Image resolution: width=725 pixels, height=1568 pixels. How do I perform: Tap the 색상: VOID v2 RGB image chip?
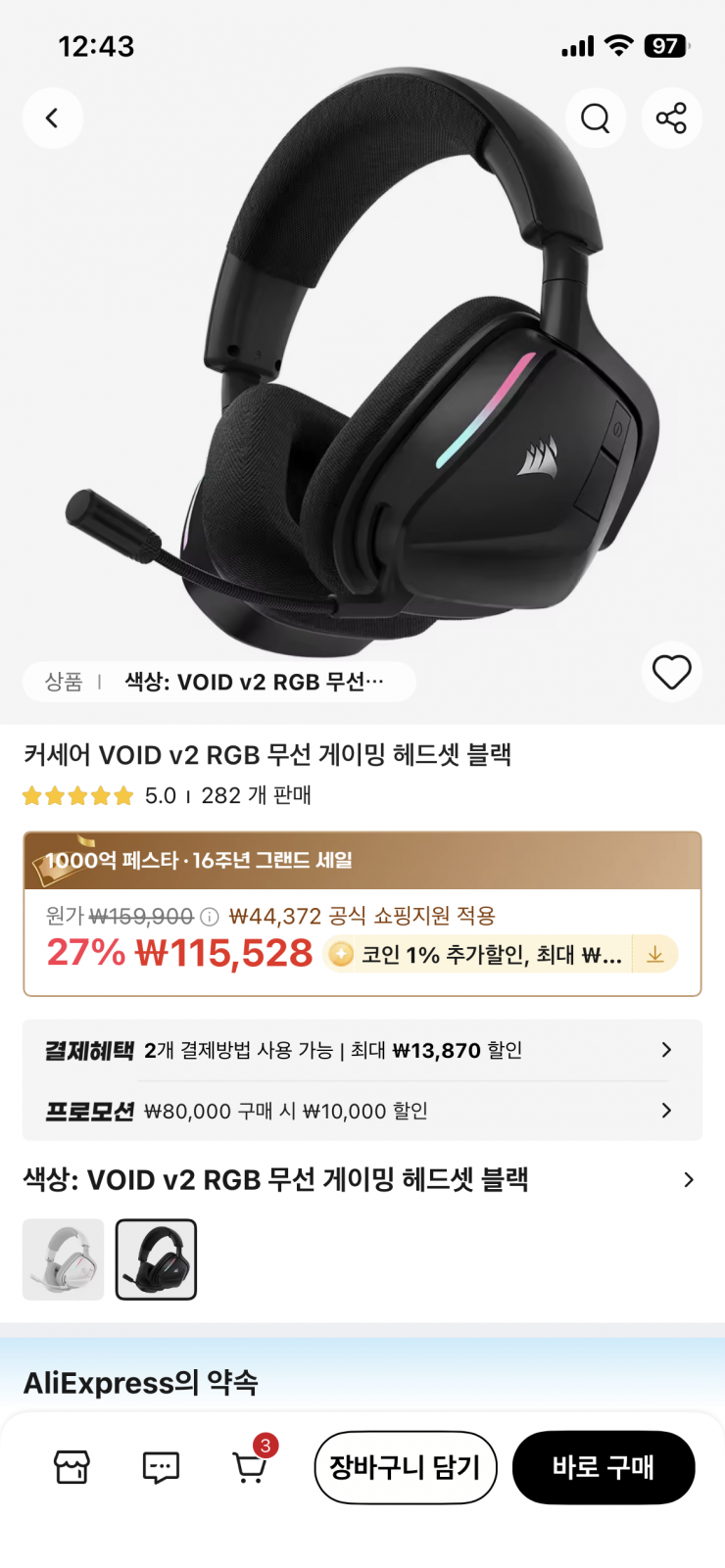[253, 682]
